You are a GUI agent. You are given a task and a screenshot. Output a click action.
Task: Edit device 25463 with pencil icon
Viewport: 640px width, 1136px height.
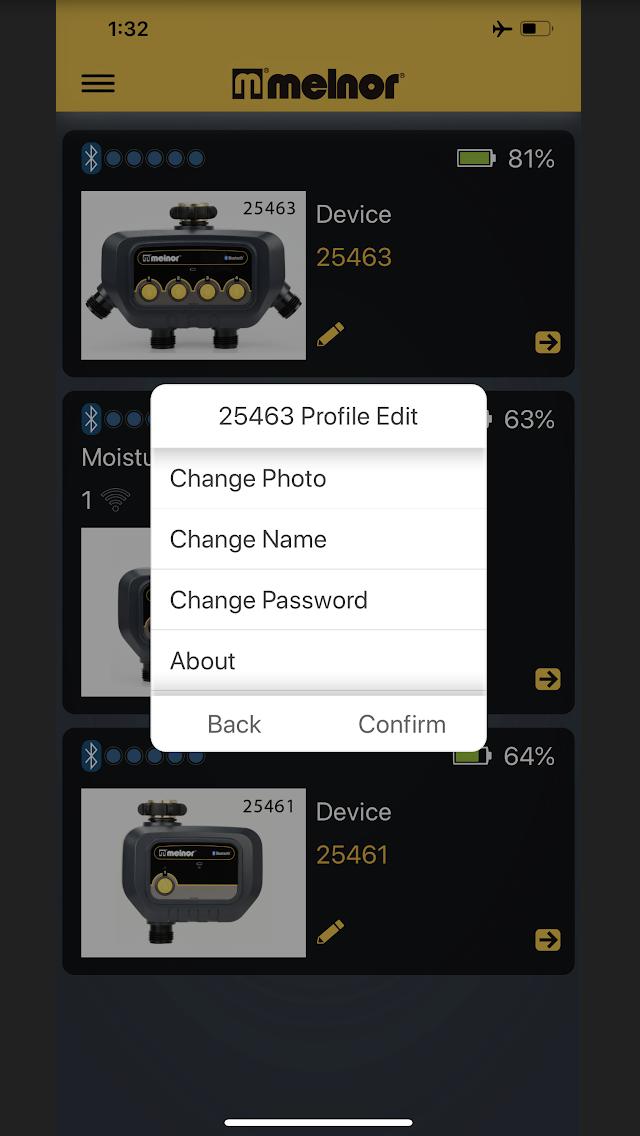[330, 335]
